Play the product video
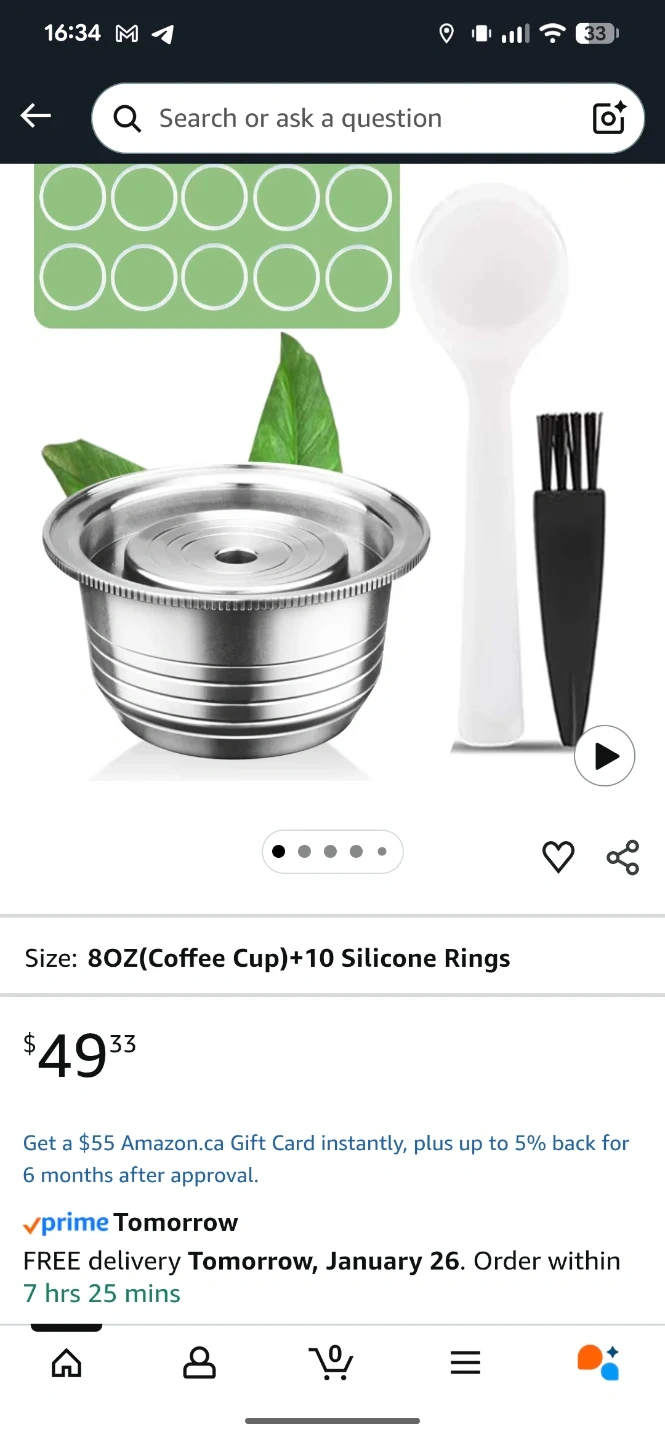Viewport: 665px width, 1440px height. point(604,756)
